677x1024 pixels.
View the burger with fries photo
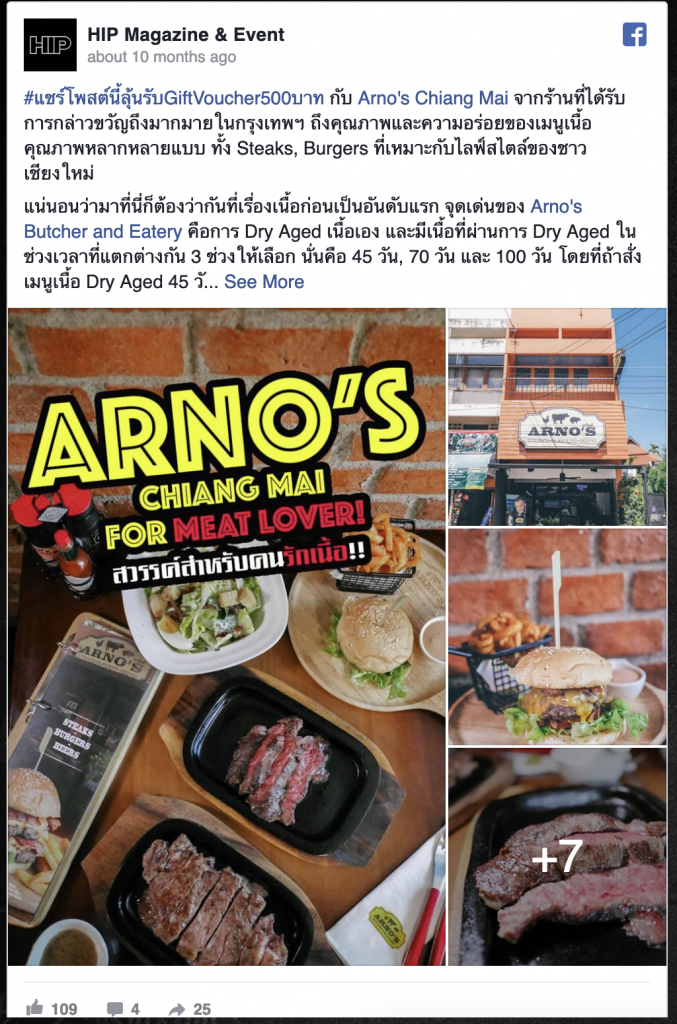click(557, 637)
